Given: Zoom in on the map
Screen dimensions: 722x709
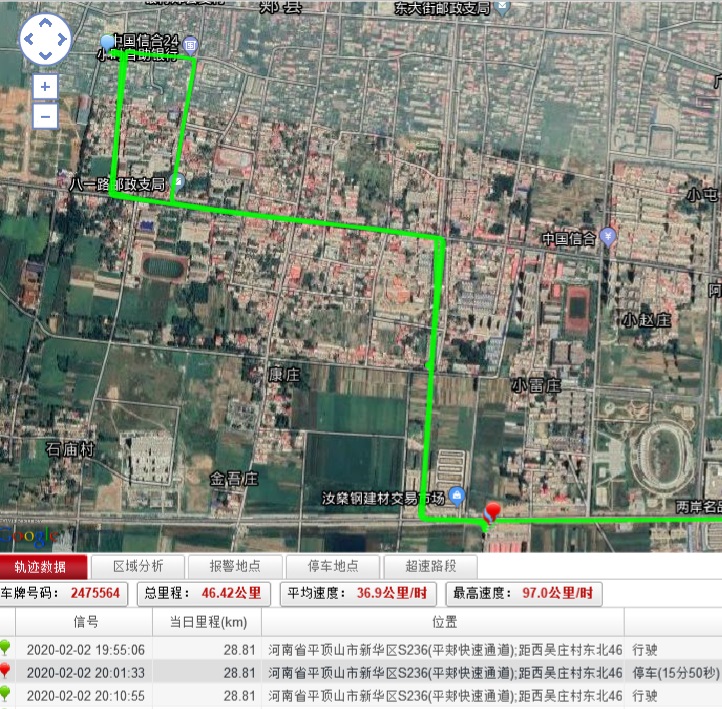Looking at the screenshot, I should 44,87.
